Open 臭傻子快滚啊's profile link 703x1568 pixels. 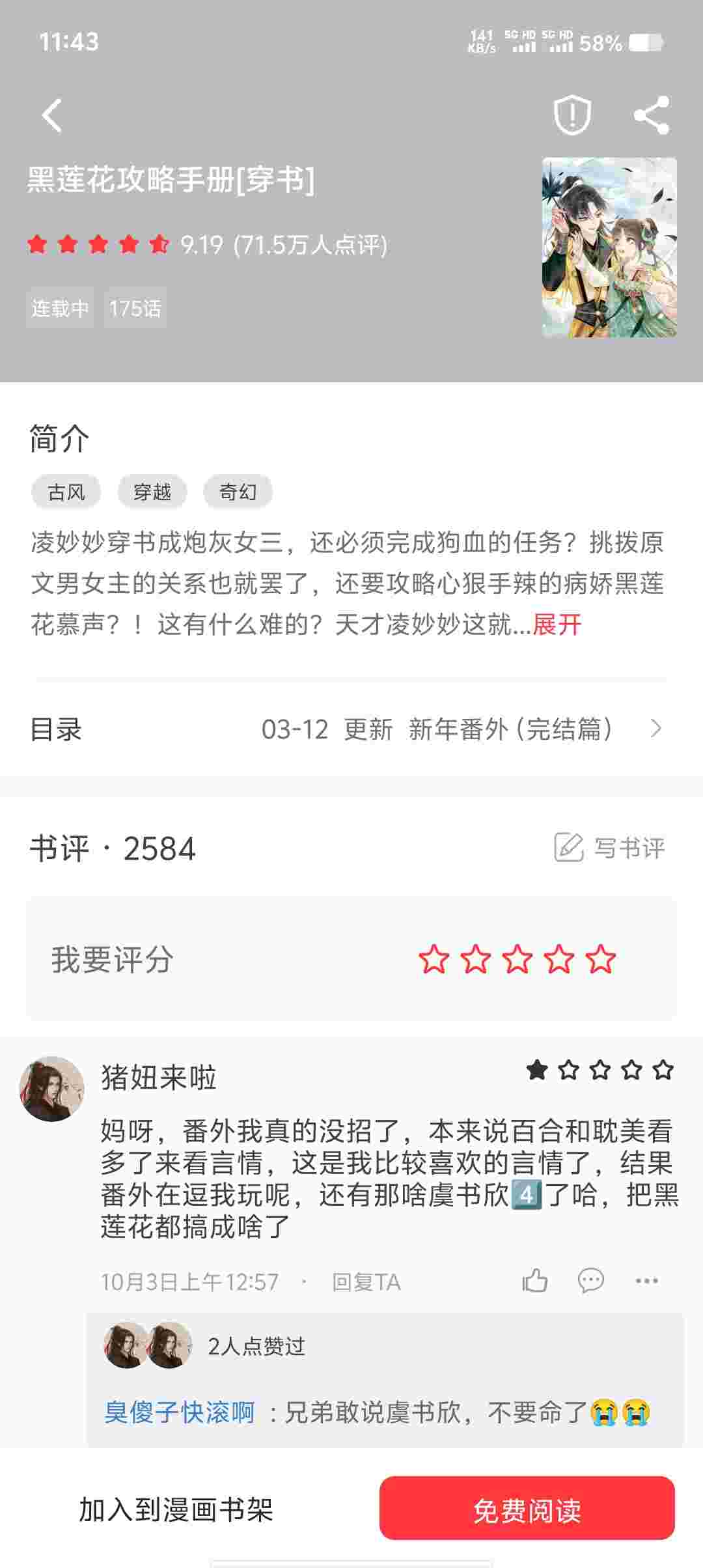[180, 1412]
